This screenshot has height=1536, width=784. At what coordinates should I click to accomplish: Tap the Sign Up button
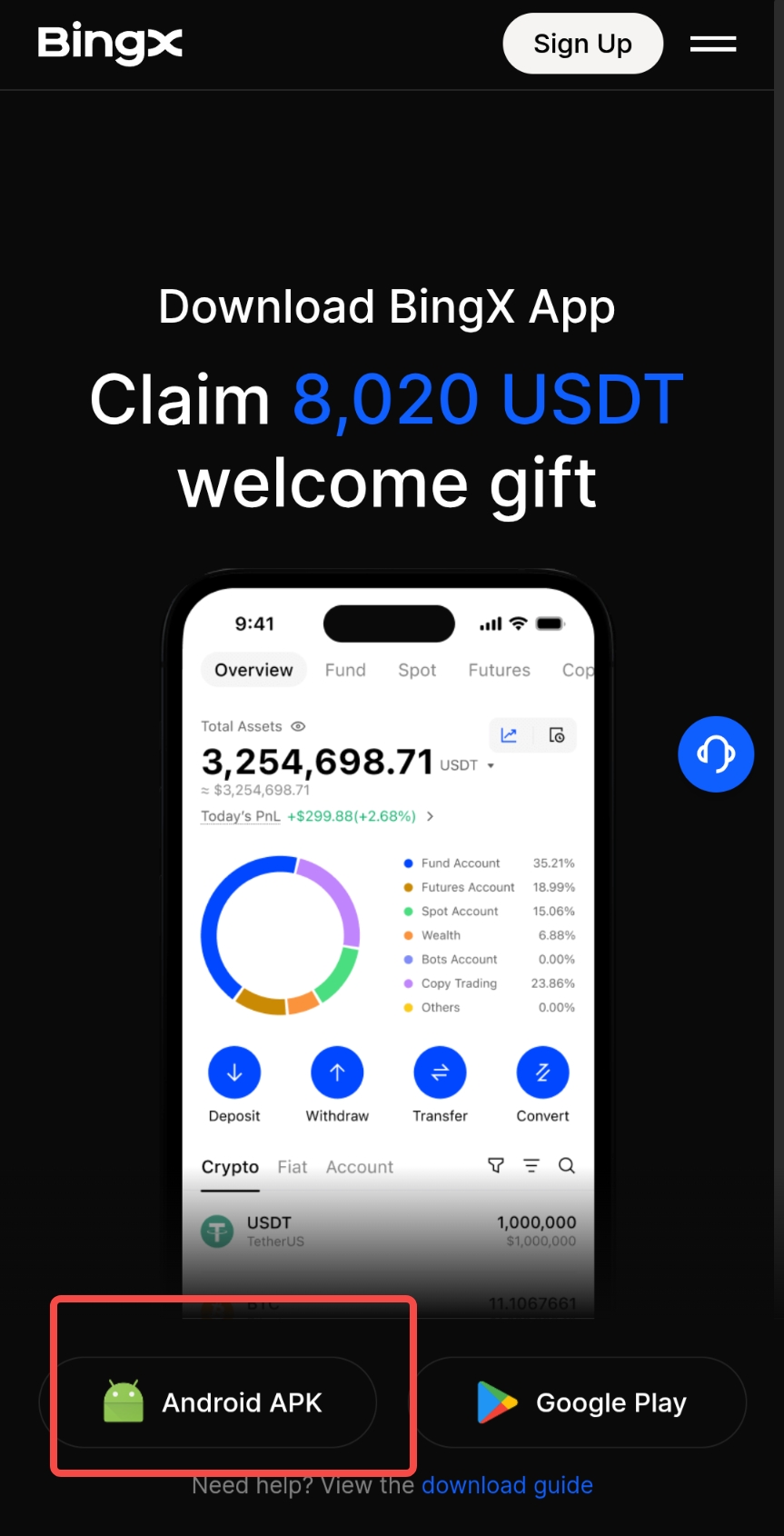(582, 44)
